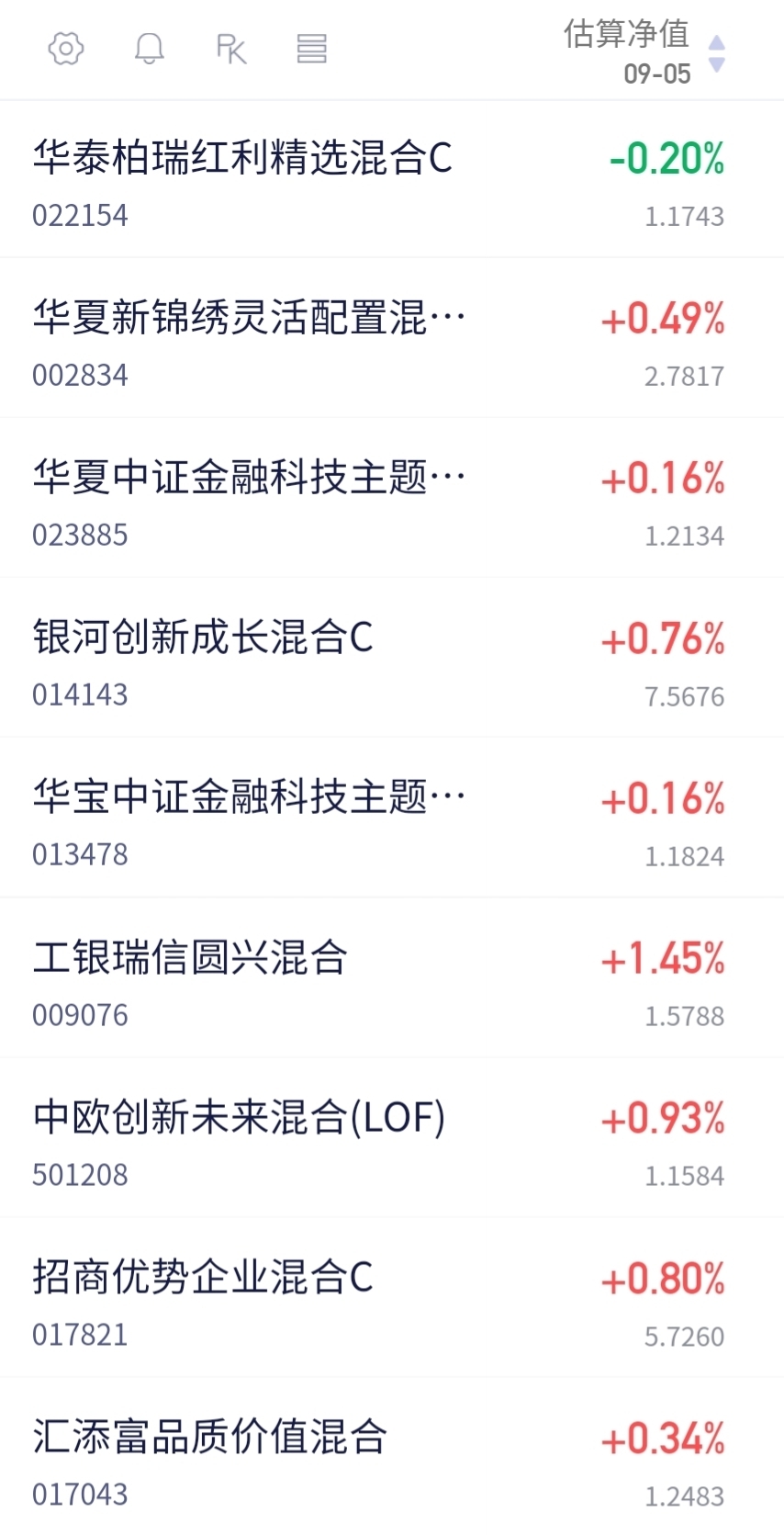Open fund 中欧创新未来混合(LOF)
This screenshot has height=1535, width=784.
coord(392,1138)
